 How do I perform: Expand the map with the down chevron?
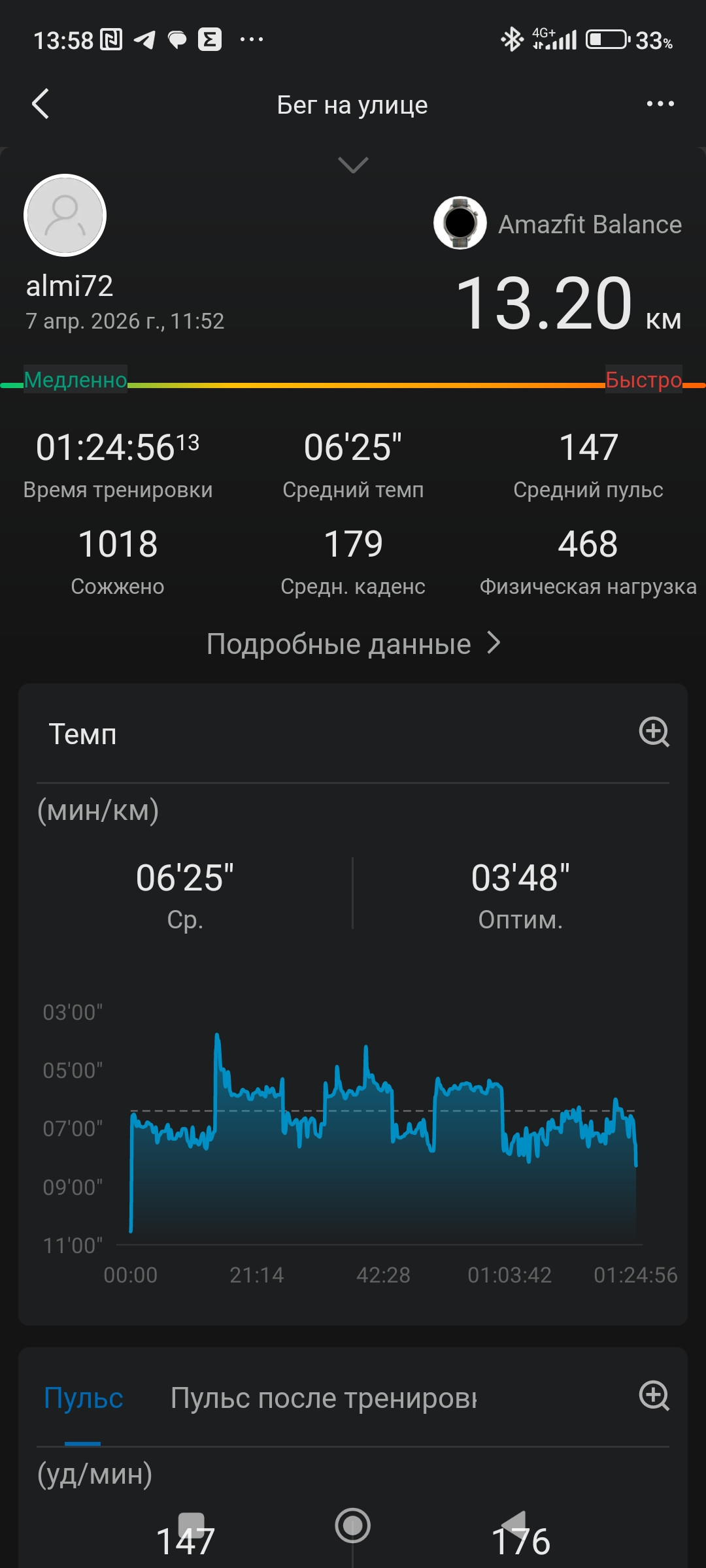(x=353, y=165)
